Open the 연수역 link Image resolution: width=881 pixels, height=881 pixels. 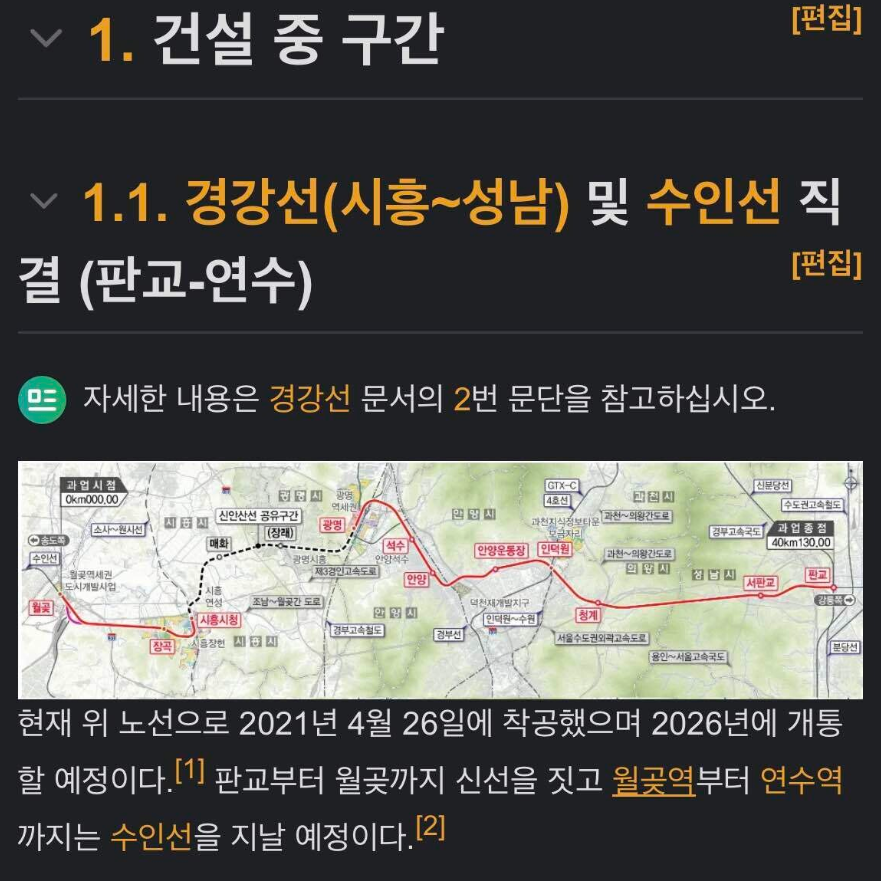point(801,780)
